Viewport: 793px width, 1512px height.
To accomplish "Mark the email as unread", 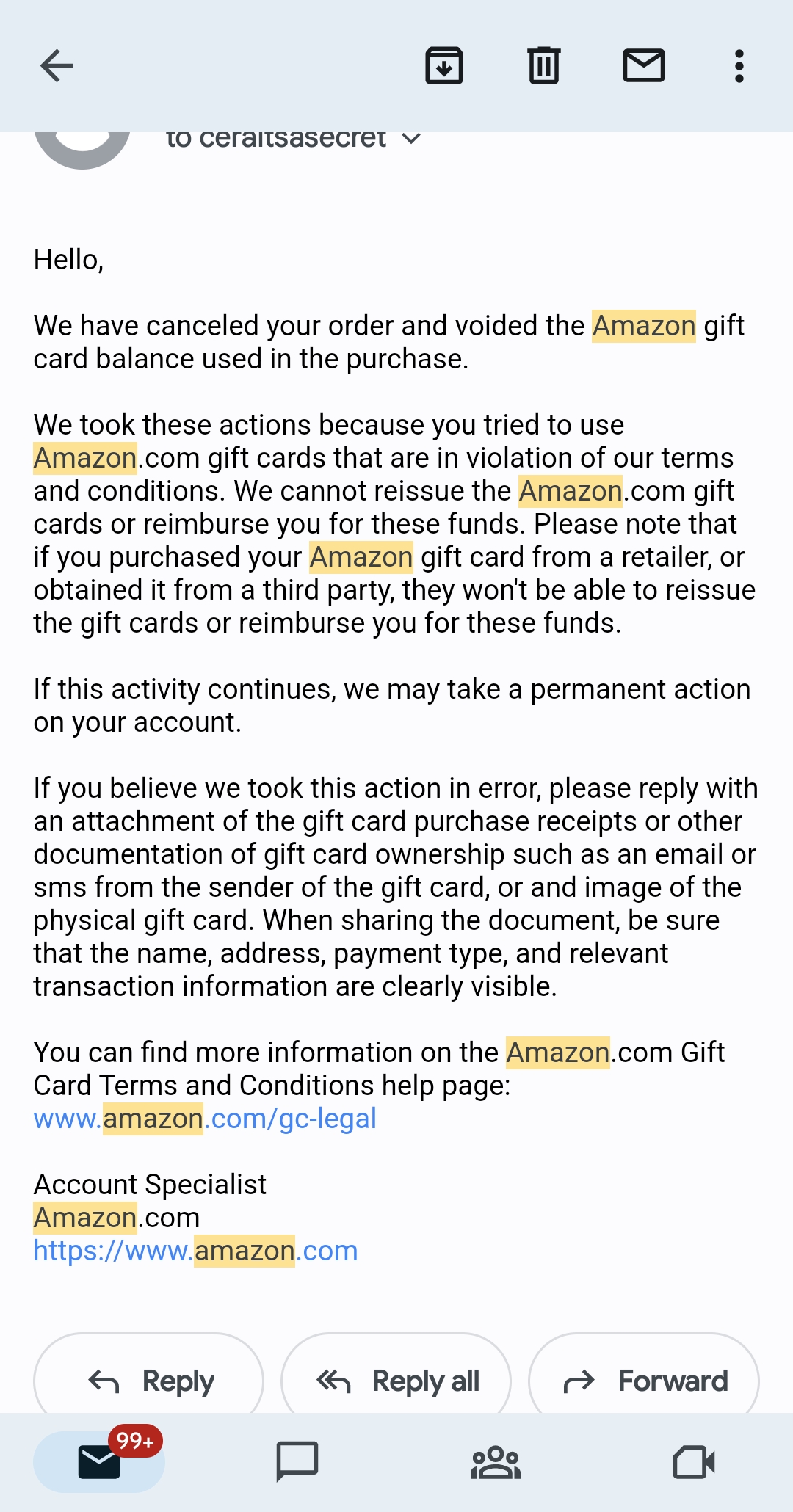I will [x=643, y=65].
